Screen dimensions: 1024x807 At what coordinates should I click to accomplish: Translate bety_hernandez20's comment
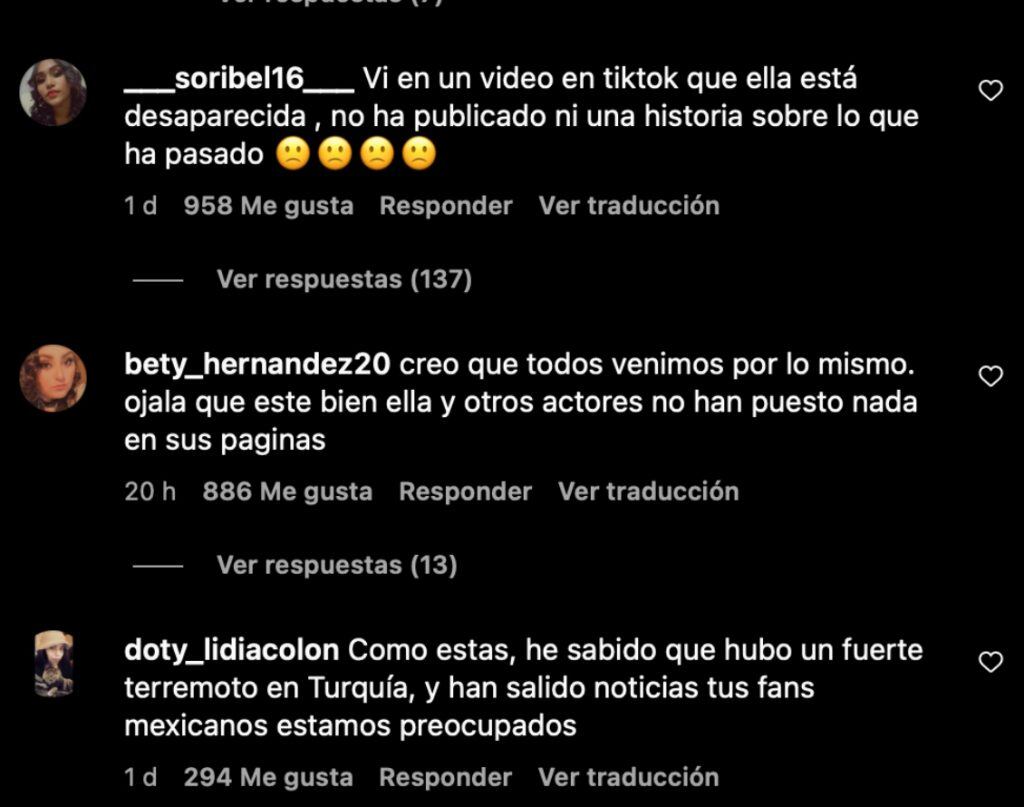[x=648, y=492]
